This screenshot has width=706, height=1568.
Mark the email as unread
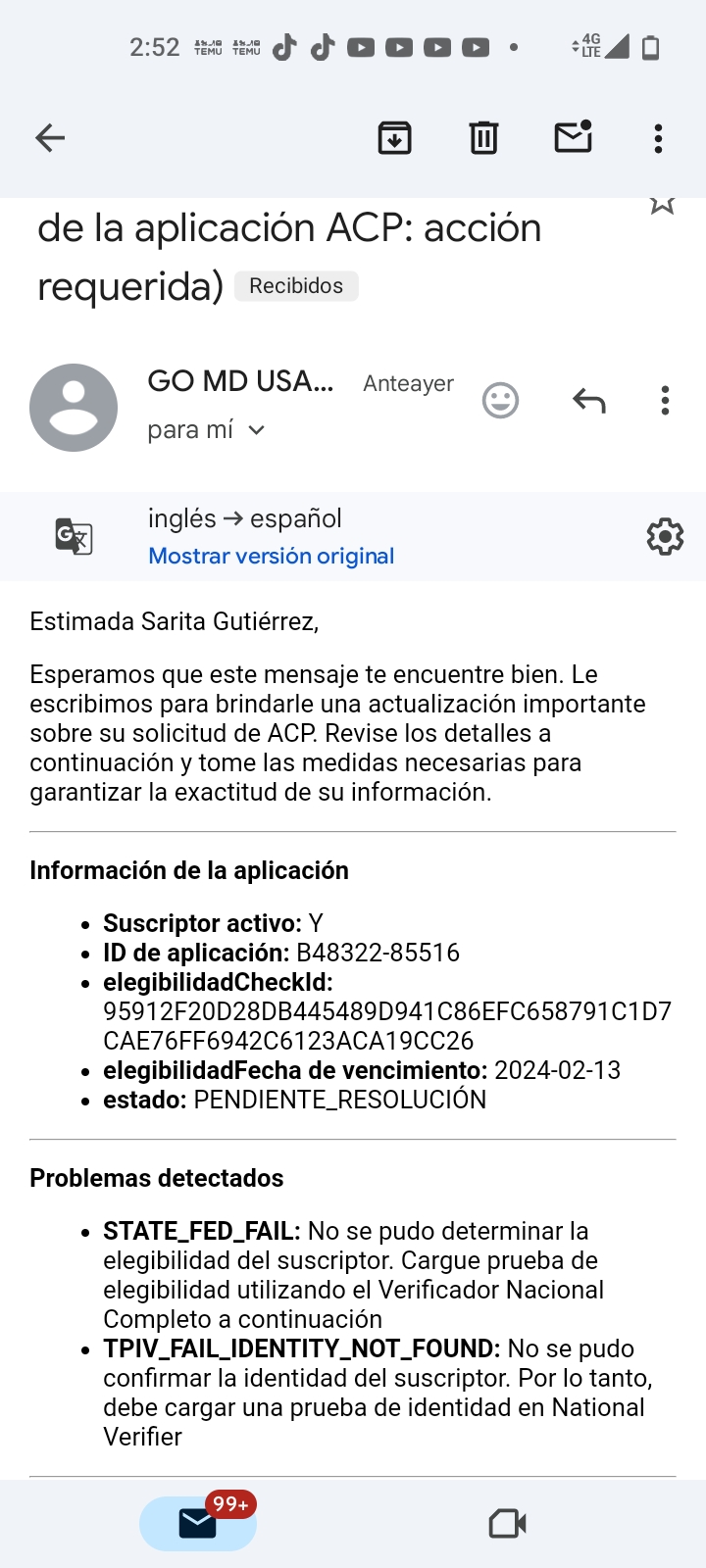click(x=573, y=137)
